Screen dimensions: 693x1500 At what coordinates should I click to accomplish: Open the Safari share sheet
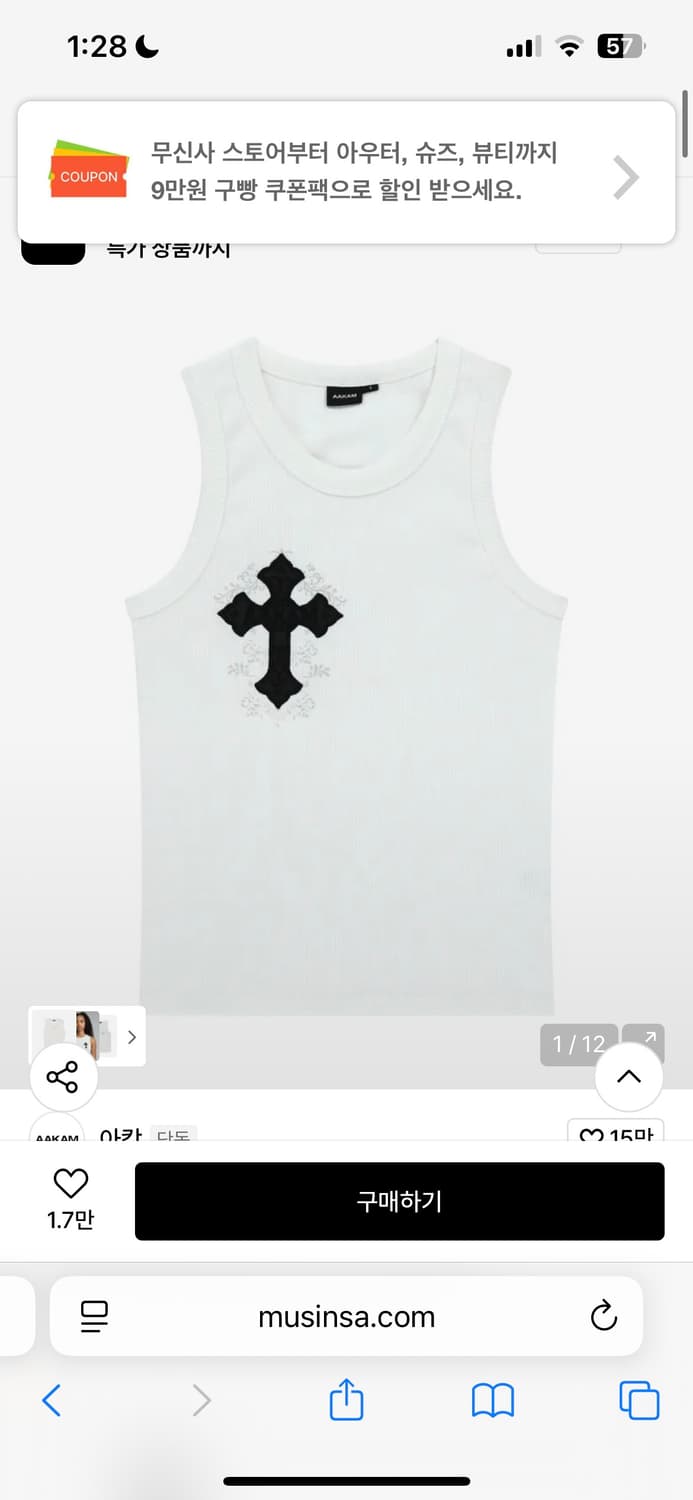tap(346, 1400)
